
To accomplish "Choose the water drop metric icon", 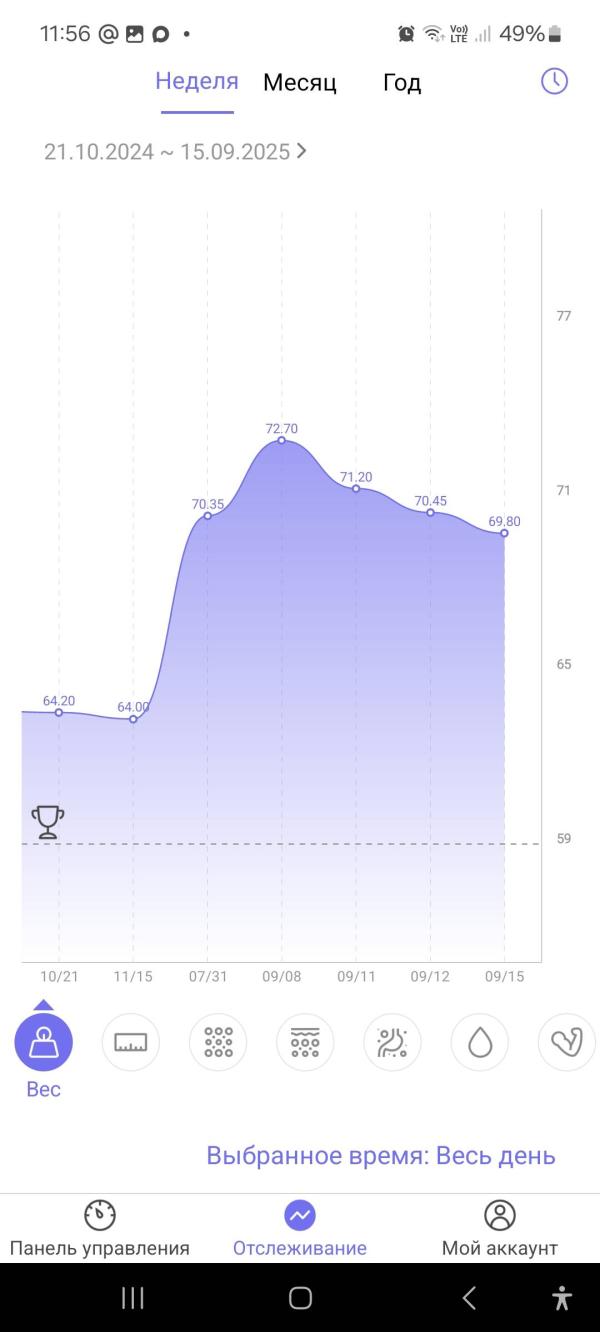I will point(480,1043).
